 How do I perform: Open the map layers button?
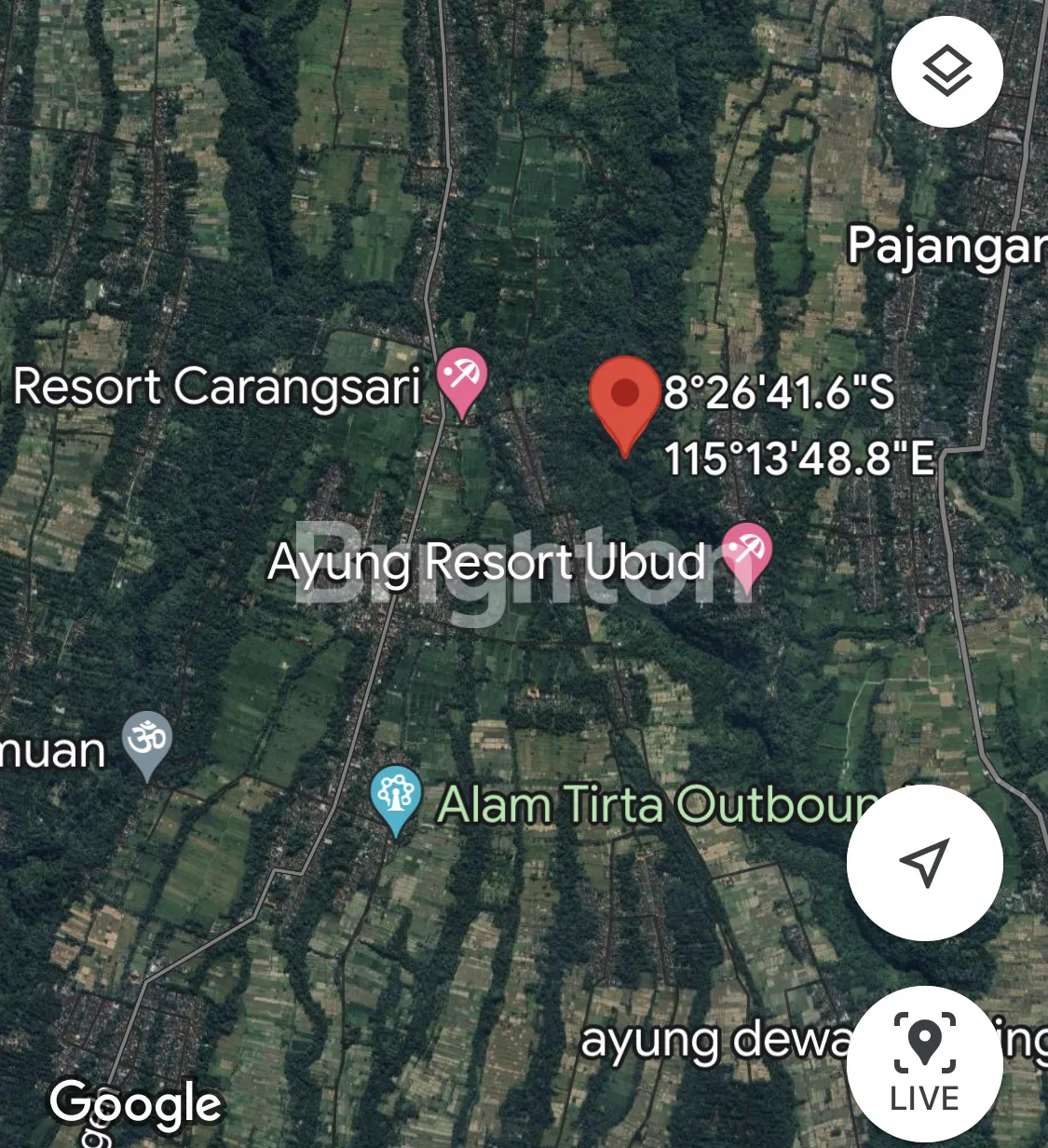tap(946, 72)
